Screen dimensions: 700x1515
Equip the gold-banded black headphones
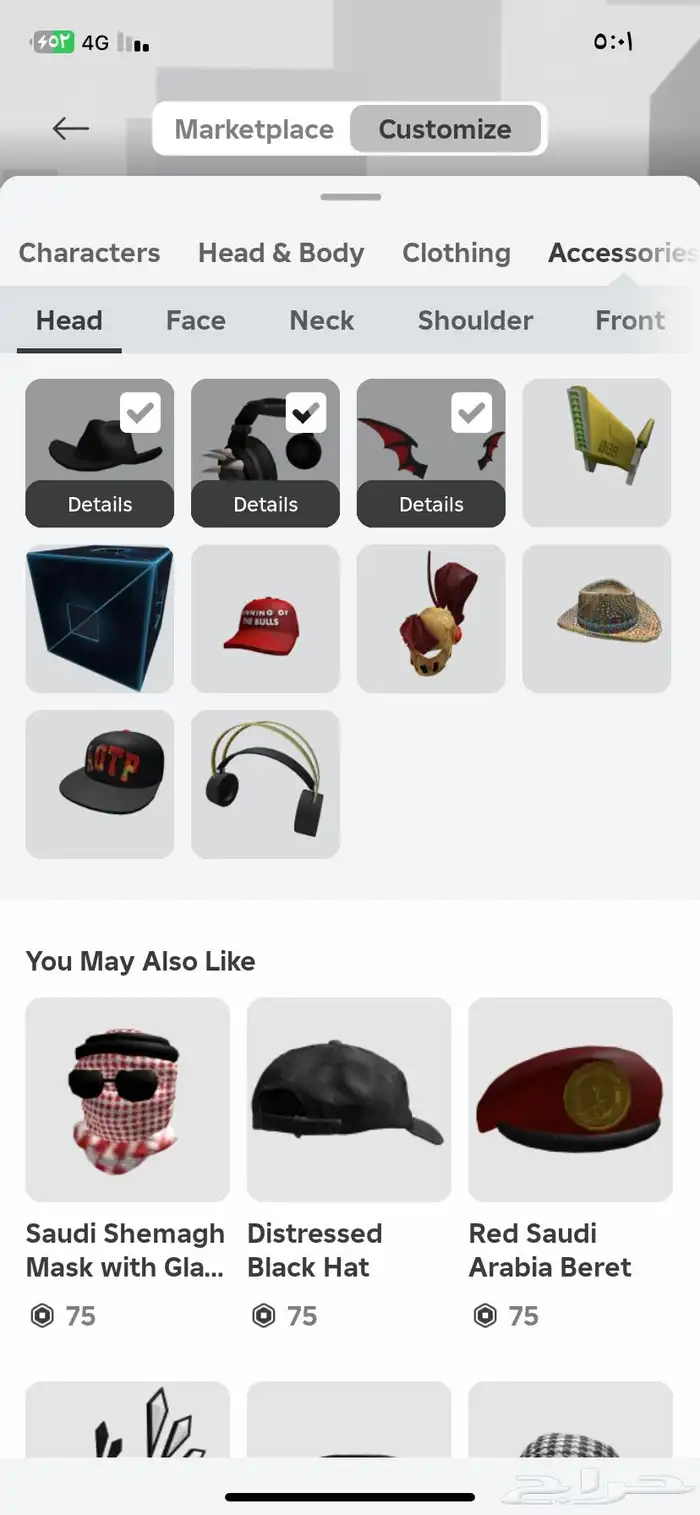point(265,784)
